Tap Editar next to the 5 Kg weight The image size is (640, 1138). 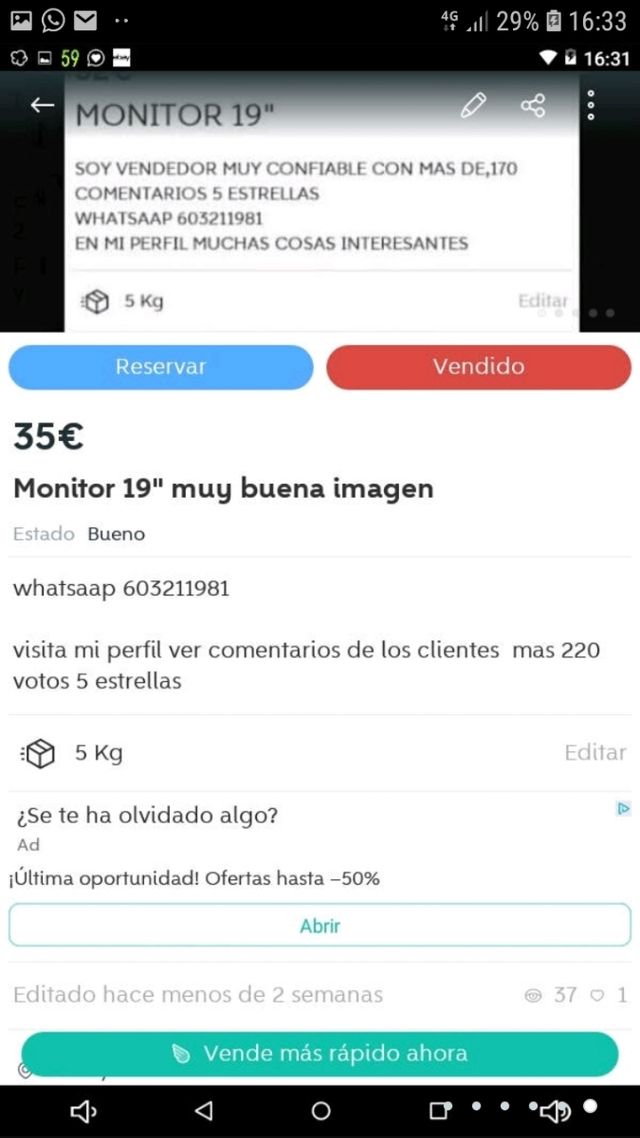[x=595, y=752]
